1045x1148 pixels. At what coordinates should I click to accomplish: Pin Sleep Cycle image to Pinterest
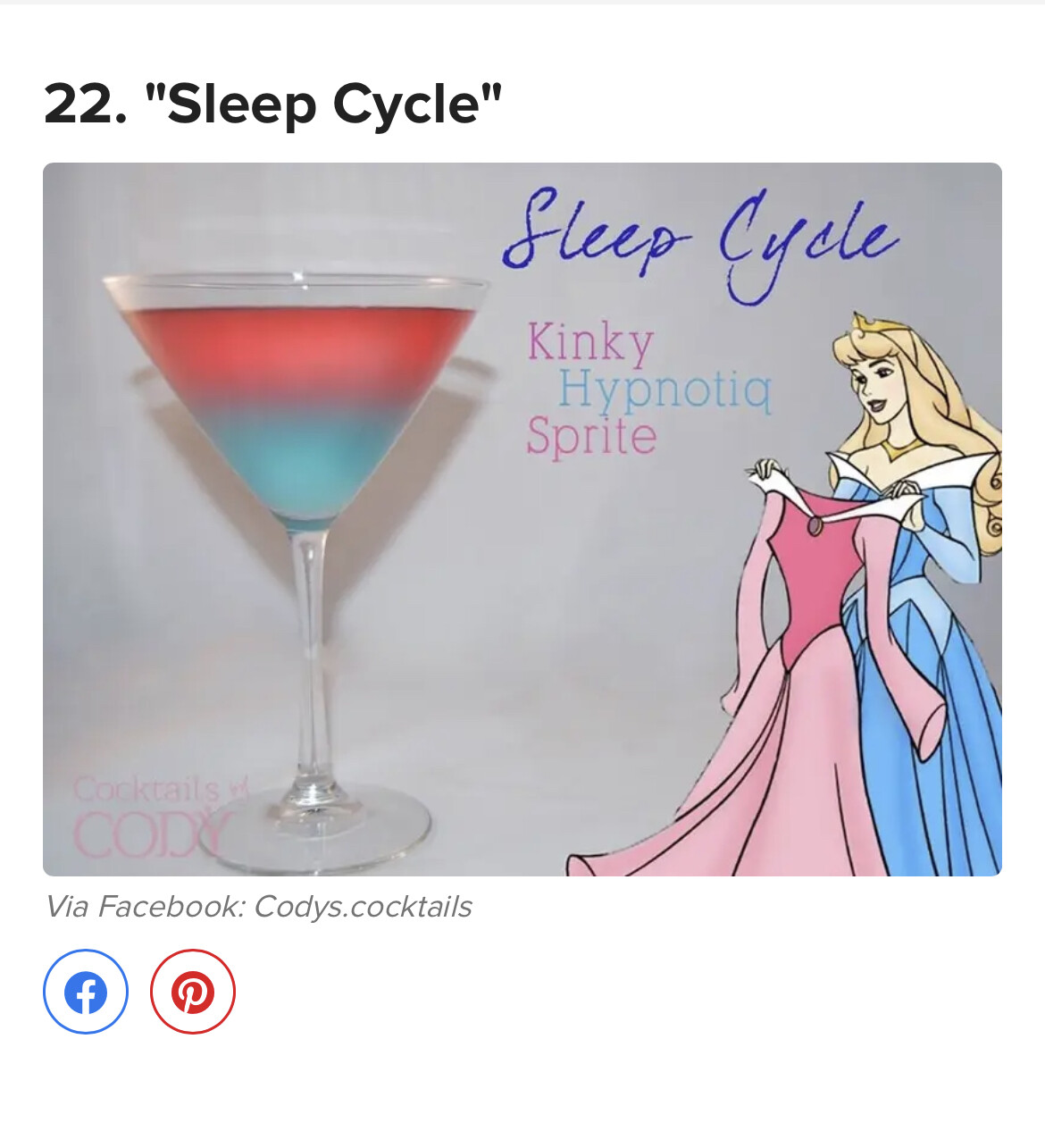[x=193, y=992]
